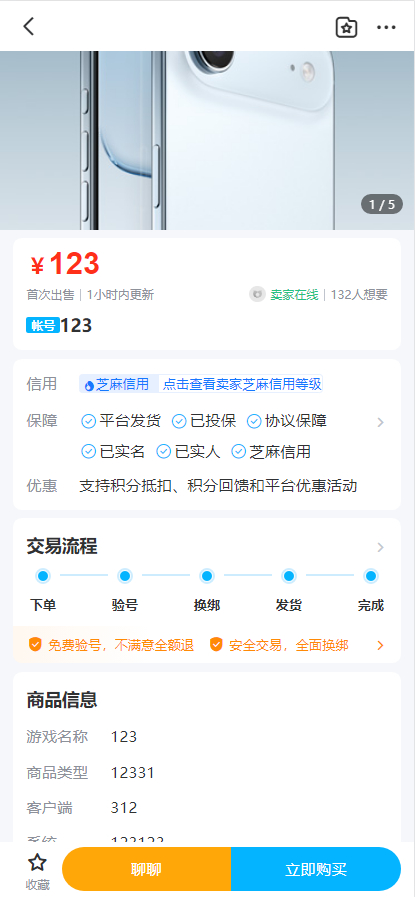
Task: Open the orange 免费验号 safety banner
Action: pos(207,645)
